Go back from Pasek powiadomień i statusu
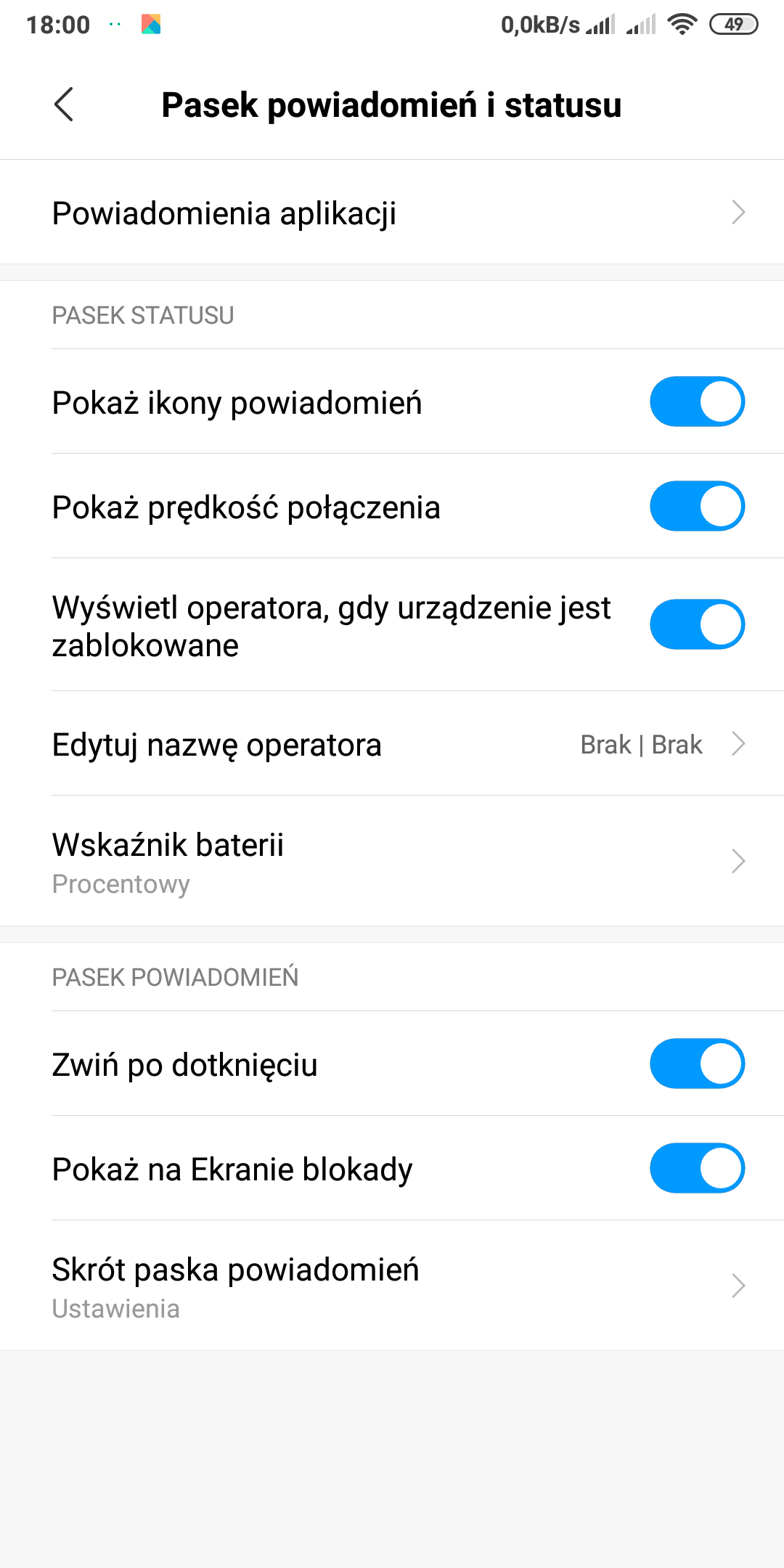Image resolution: width=784 pixels, height=1568 pixels. tap(64, 105)
